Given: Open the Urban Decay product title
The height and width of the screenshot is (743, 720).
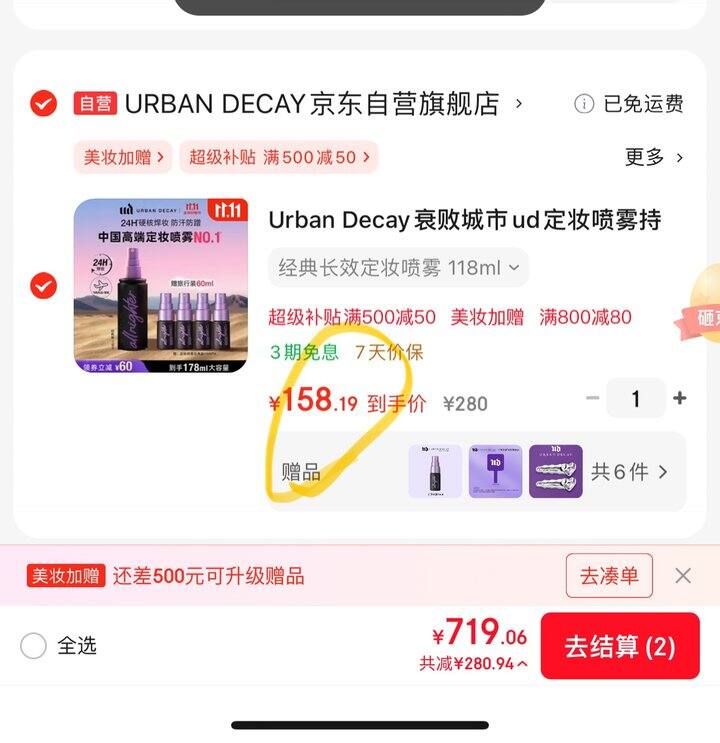Looking at the screenshot, I should pos(465,220).
